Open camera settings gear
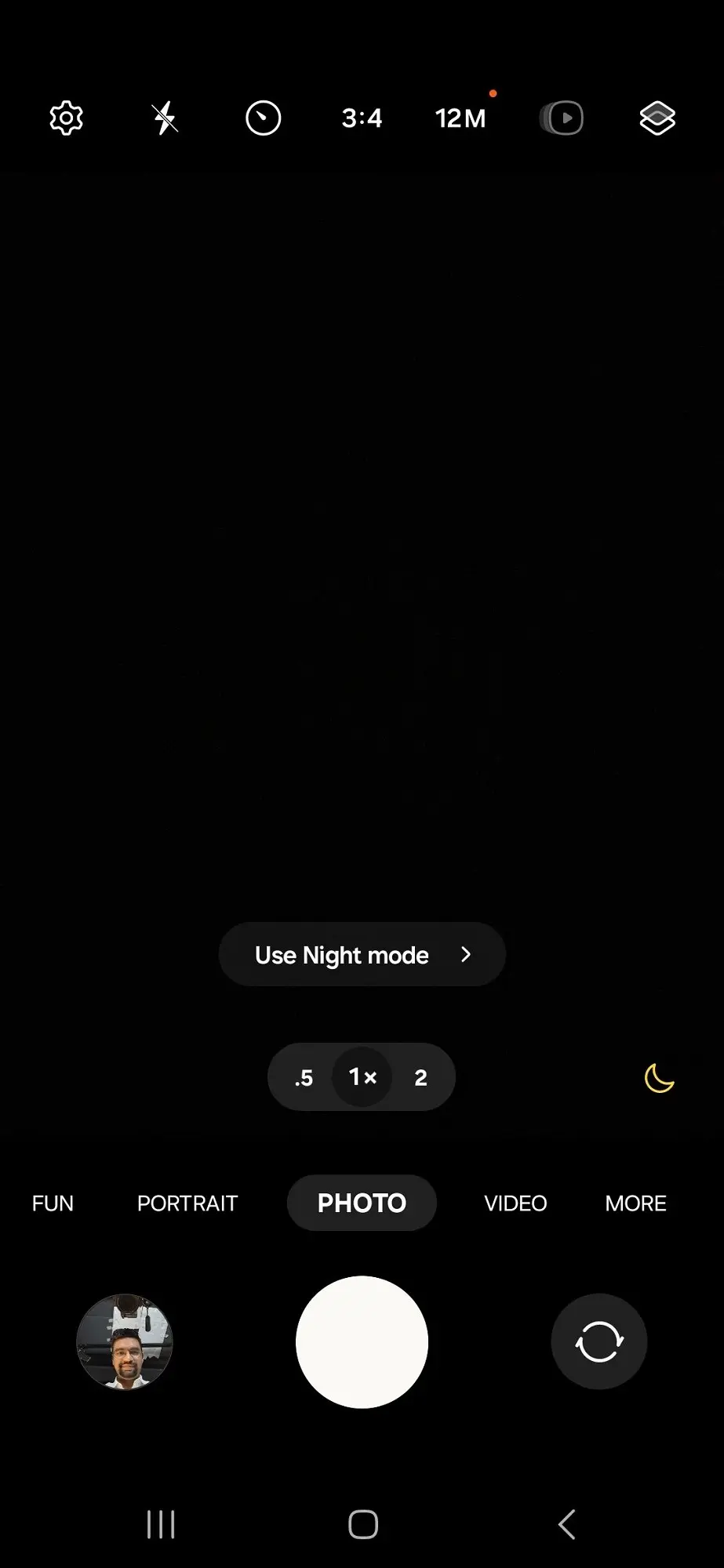Viewport: 724px width, 1568px height. [67, 118]
